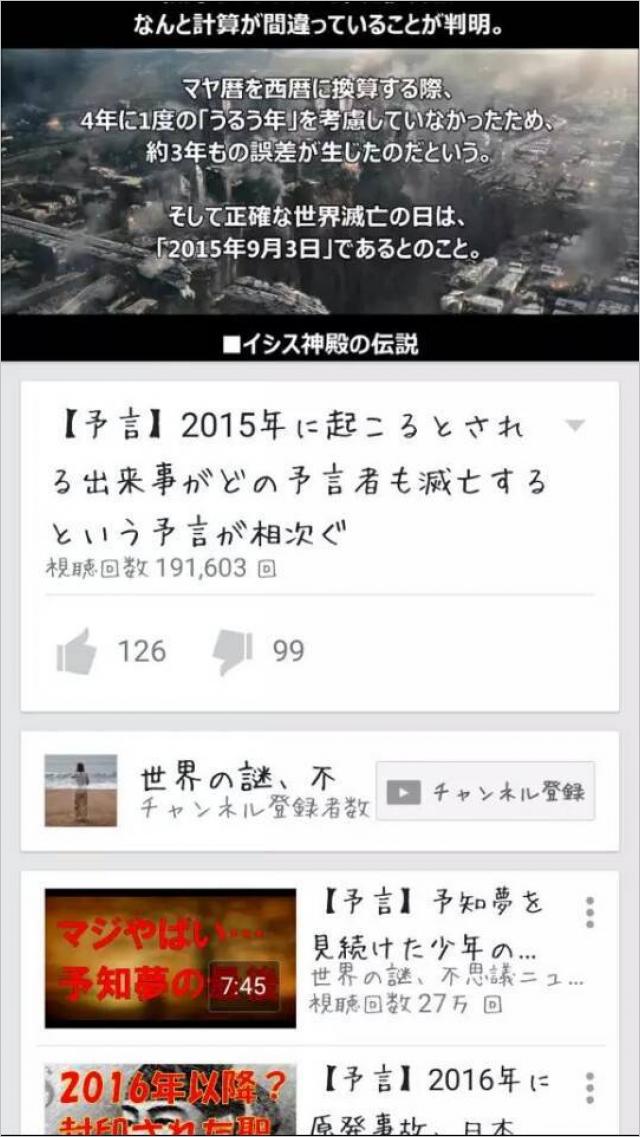The width and height of the screenshot is (640, 1137).
Task: Open overflow menu for the 予知夢 video
Action: tap(590, 911)
